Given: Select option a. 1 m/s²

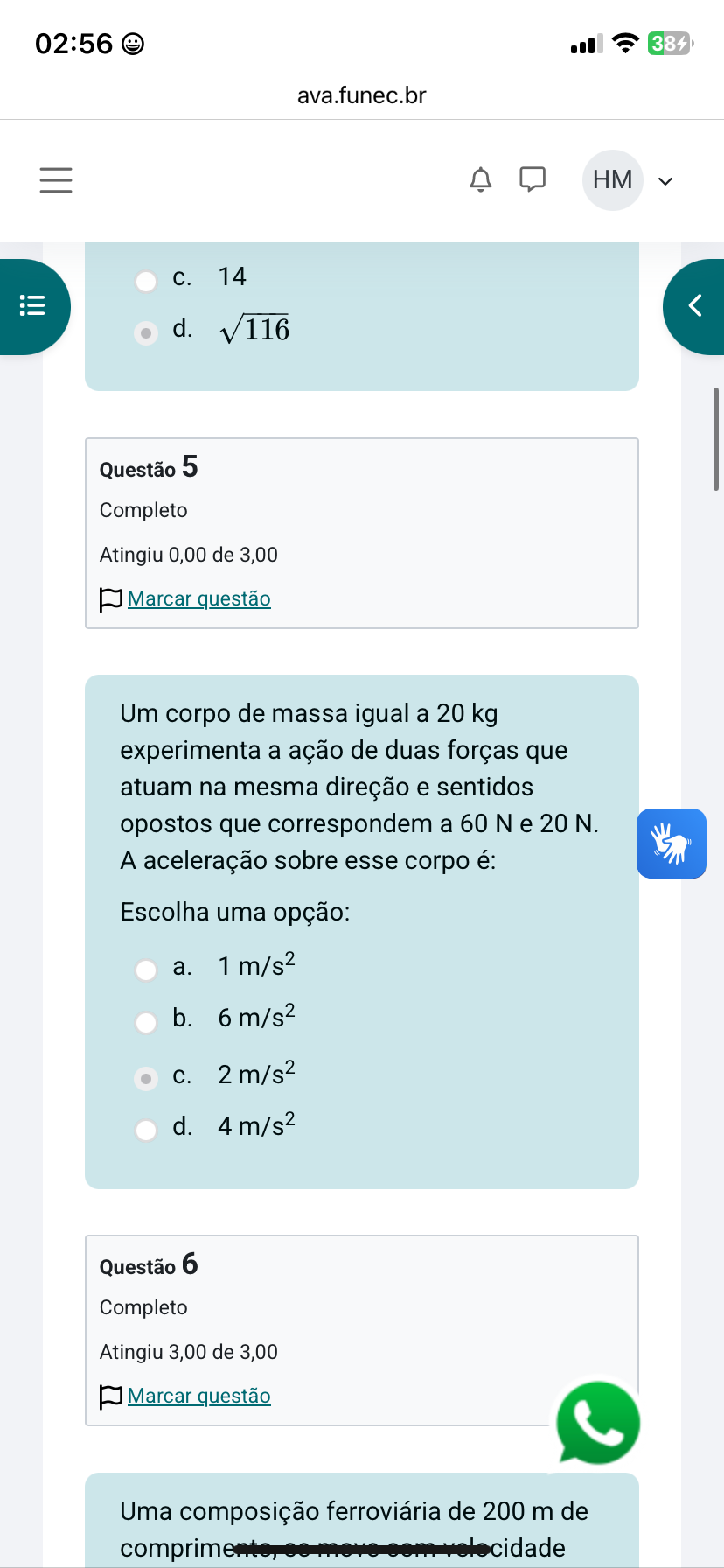Looking at the screenshot, I should pyautogui.click(x=146, y=969).
